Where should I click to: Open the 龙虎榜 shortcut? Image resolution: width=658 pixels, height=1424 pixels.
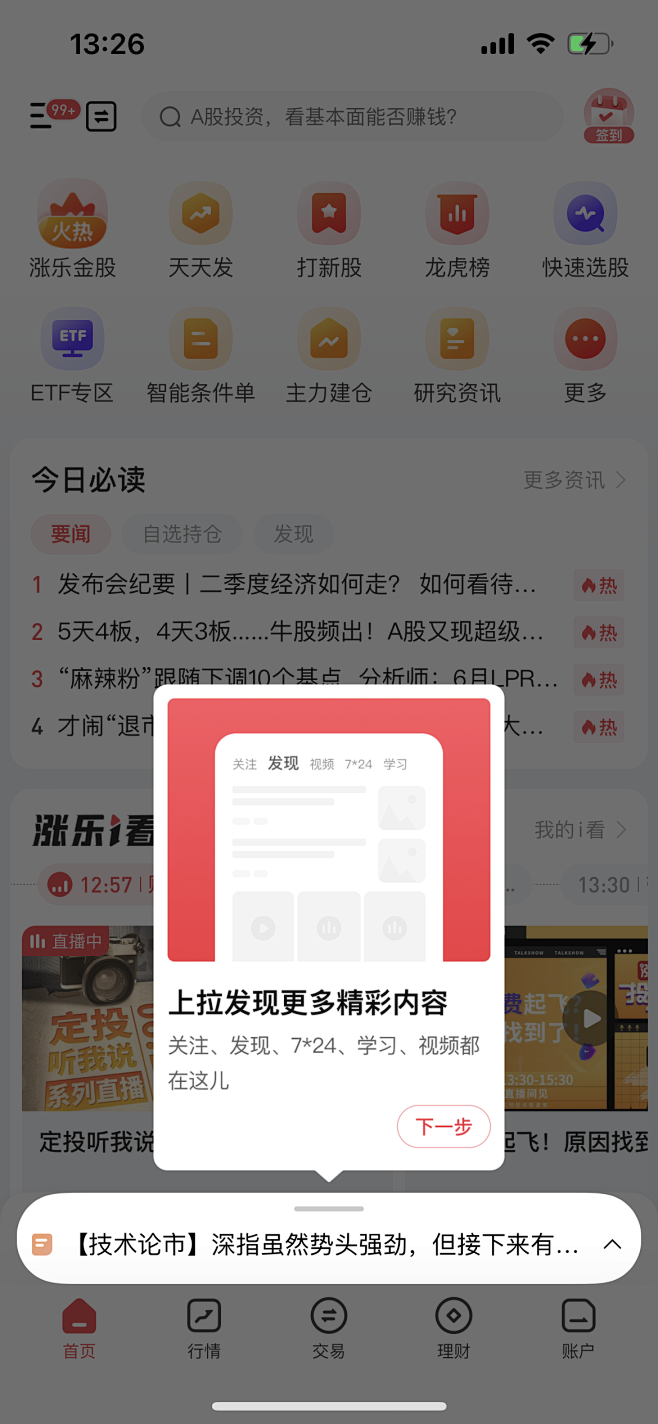click(457, 228)
